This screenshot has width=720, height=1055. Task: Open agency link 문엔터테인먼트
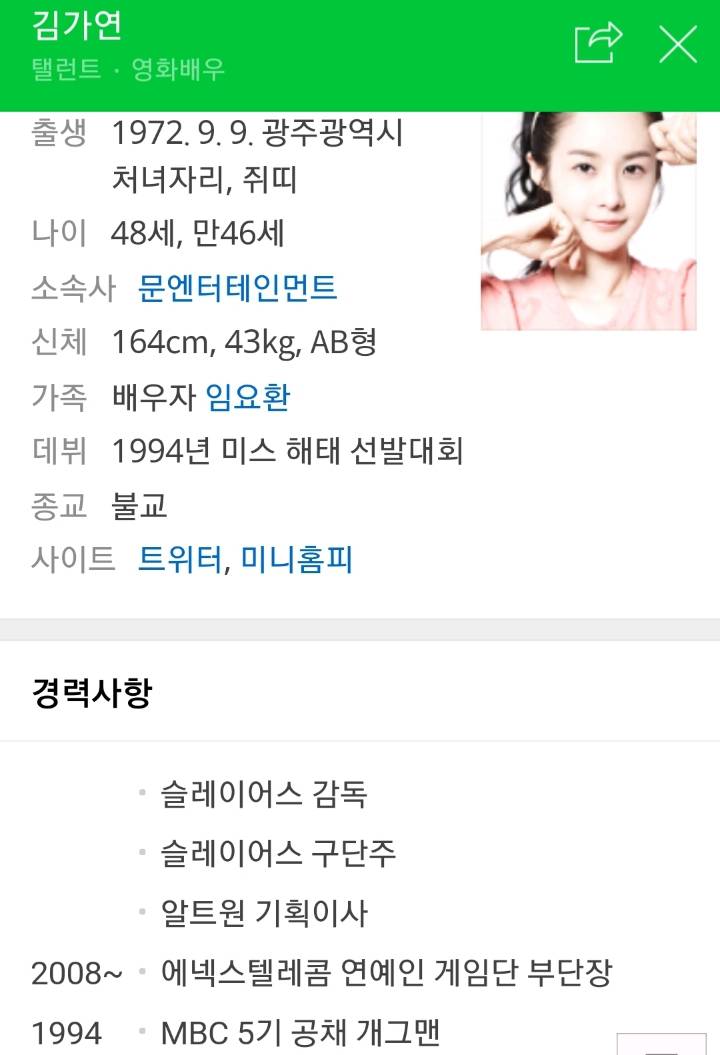[239, 288]
